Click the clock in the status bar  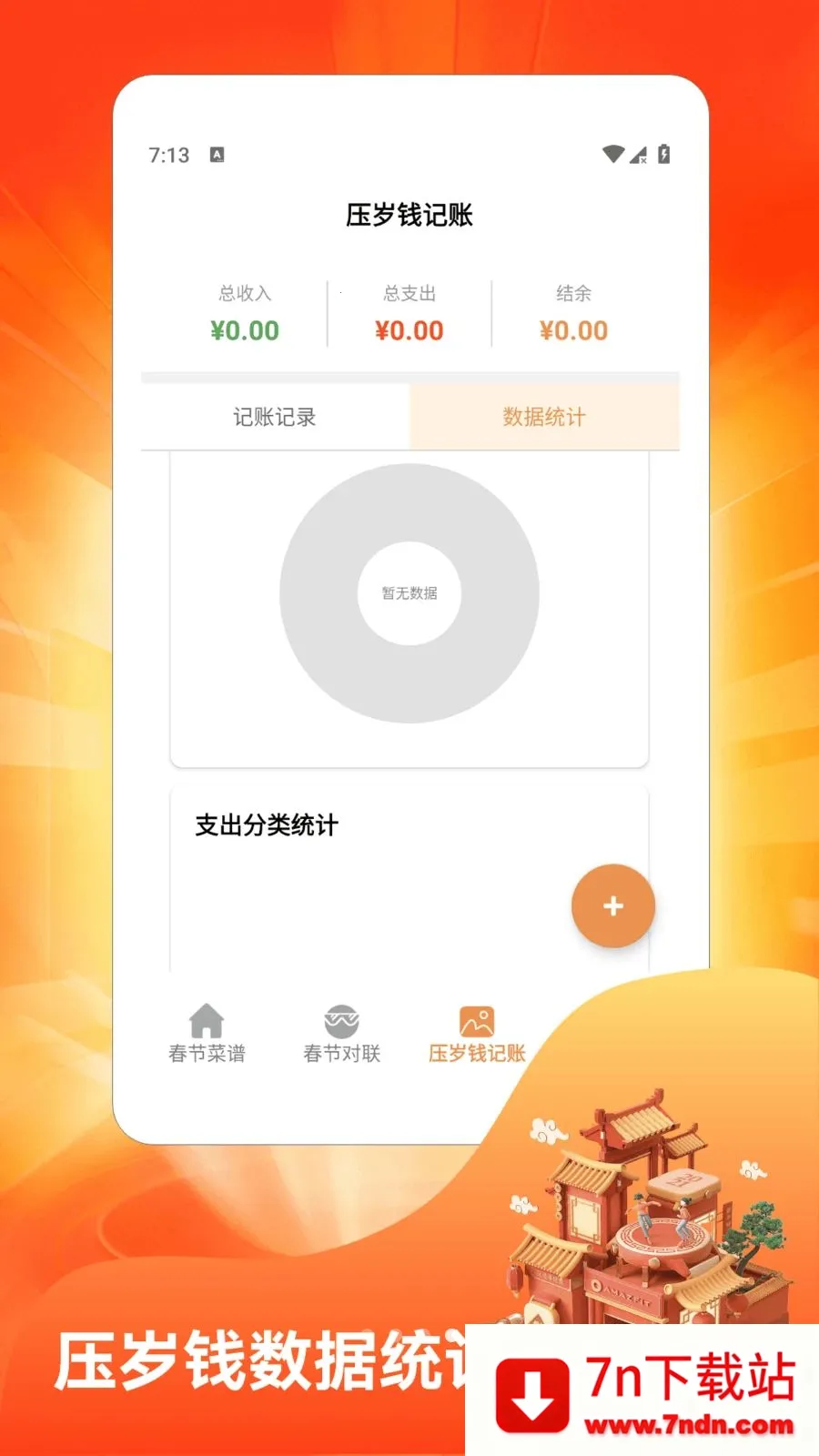(x=169, y=155)
